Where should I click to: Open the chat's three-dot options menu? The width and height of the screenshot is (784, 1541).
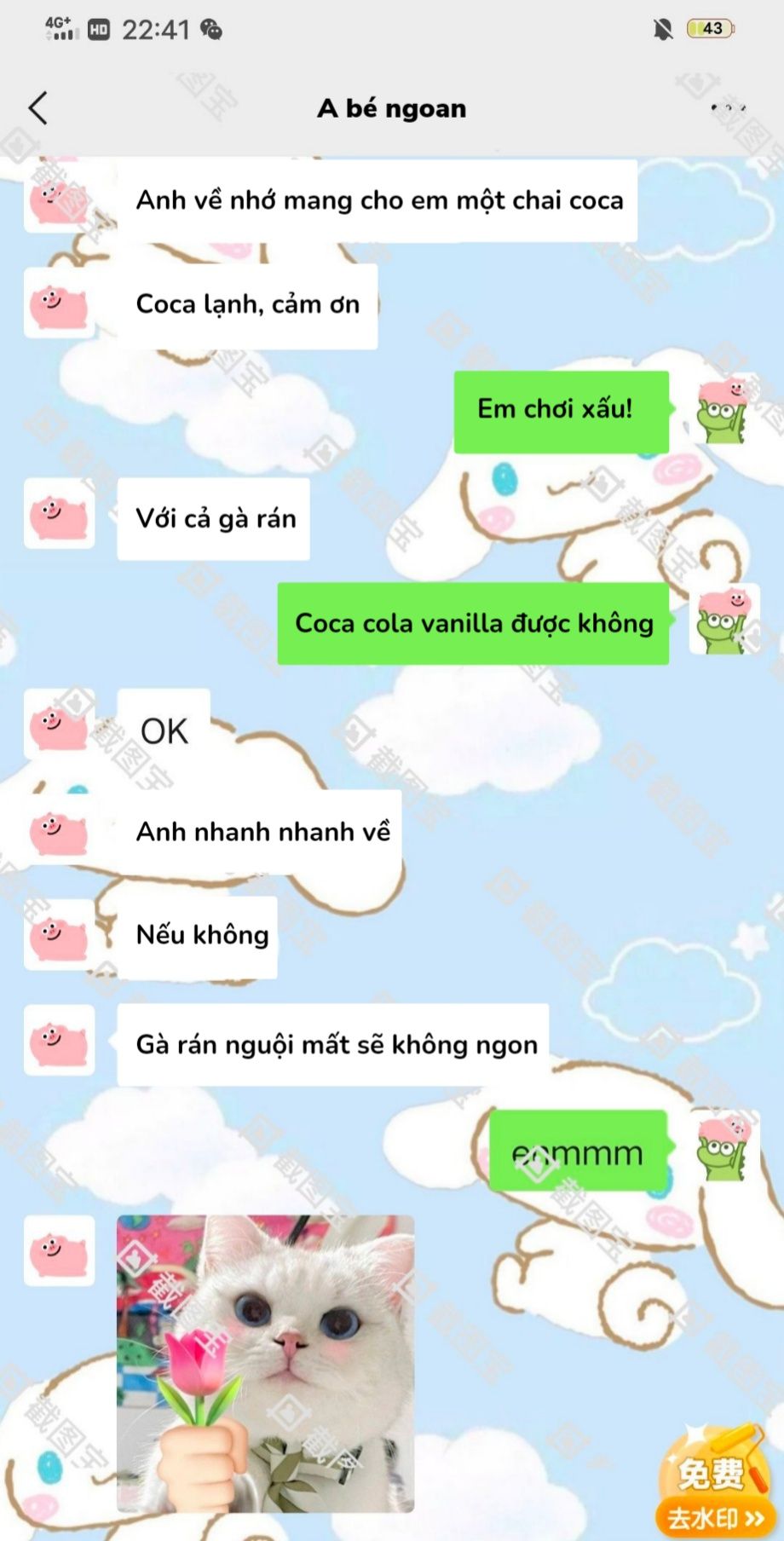pos(729,108)
